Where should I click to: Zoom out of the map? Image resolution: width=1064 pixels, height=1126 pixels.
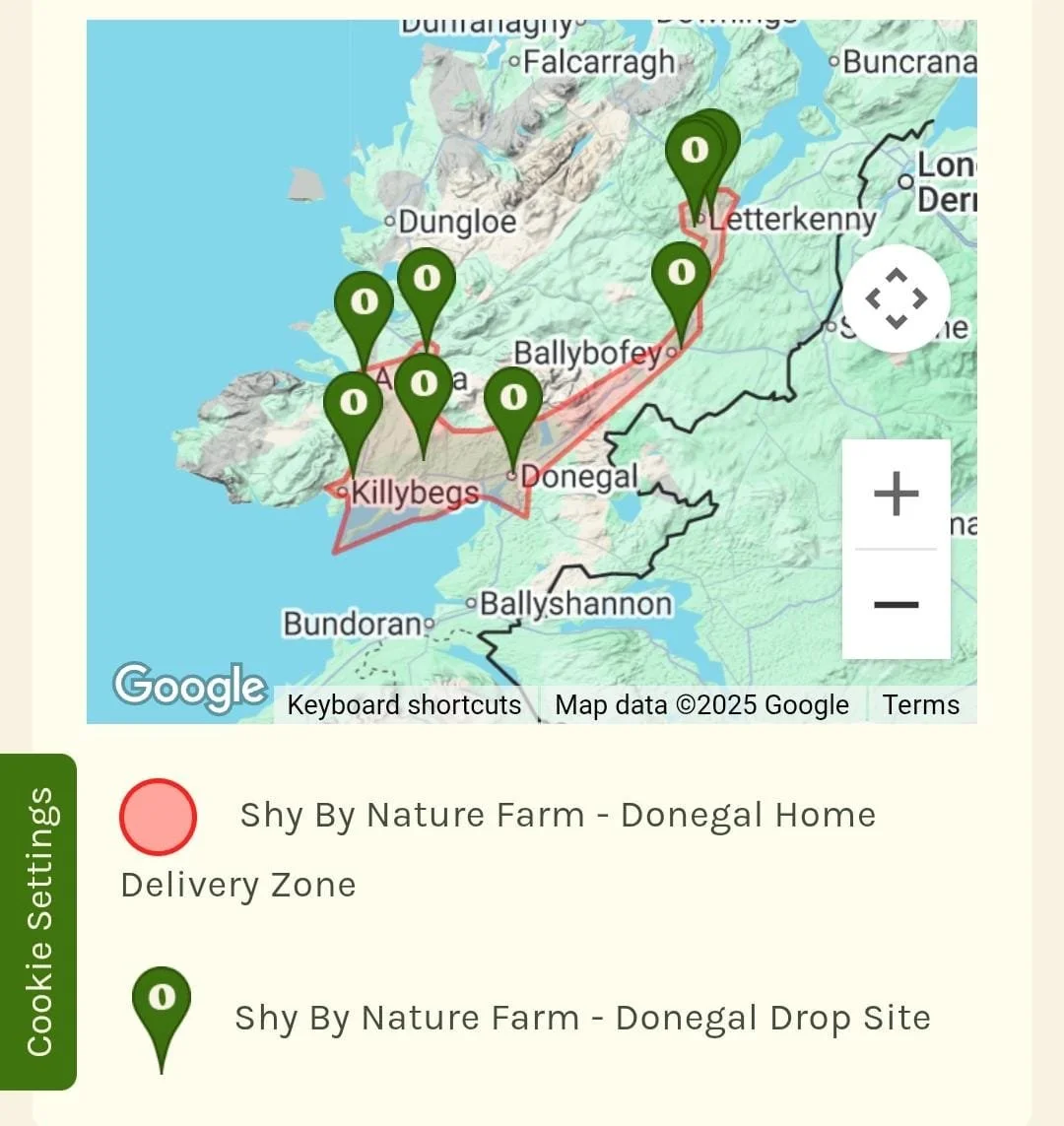click(896, 605)
